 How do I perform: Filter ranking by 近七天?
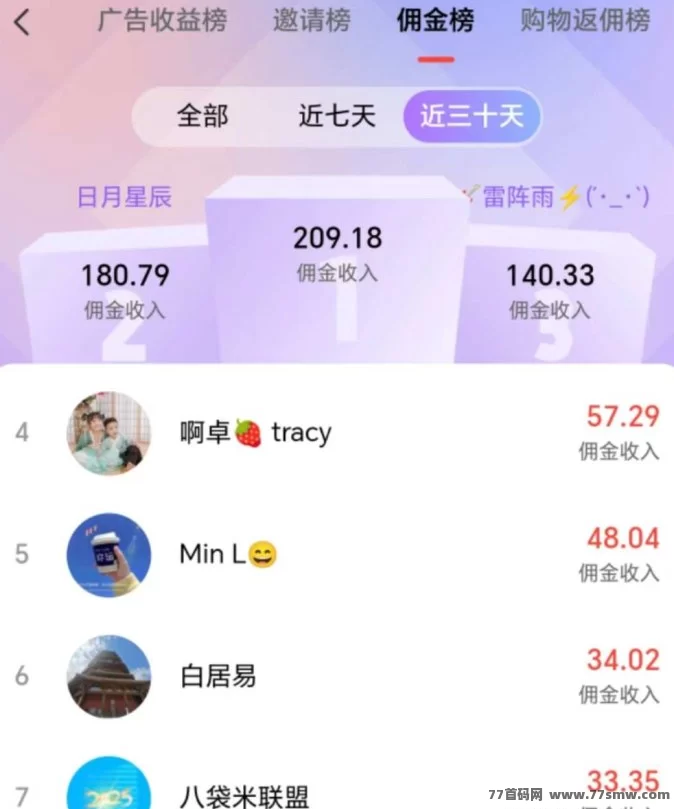(x=336, y=116)
